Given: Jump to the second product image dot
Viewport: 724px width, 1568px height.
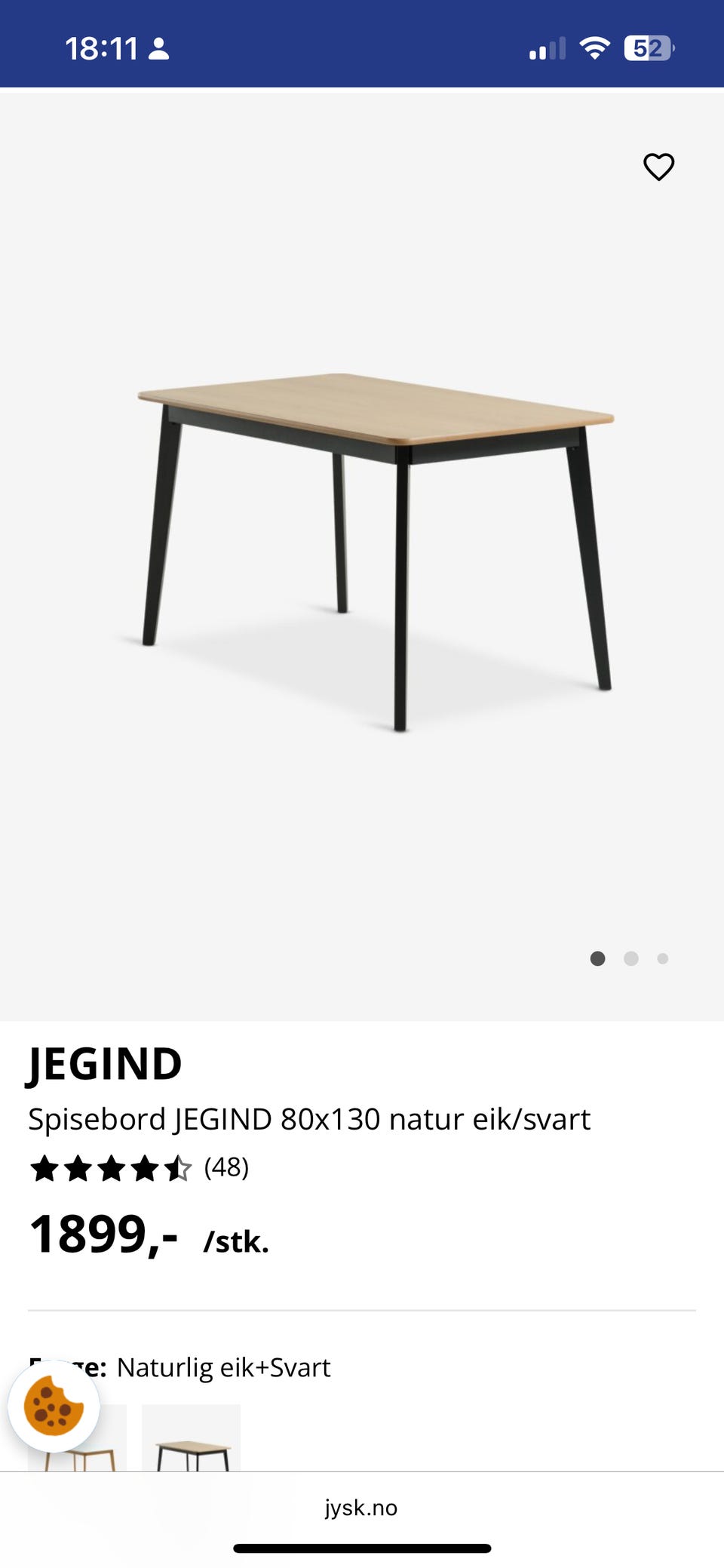Looking at the screenshot, I should (631, 958).
